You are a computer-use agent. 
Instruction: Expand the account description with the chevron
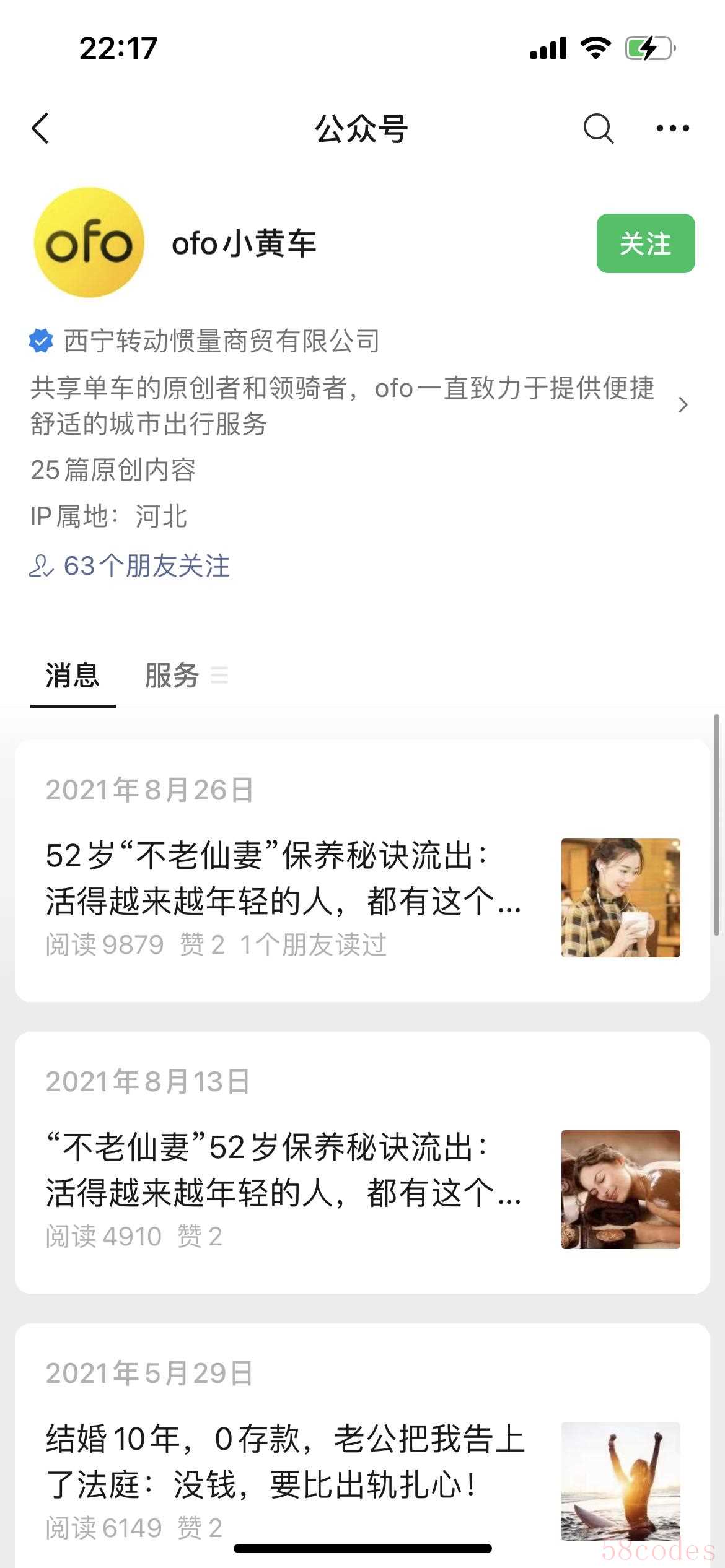(683, 405)
